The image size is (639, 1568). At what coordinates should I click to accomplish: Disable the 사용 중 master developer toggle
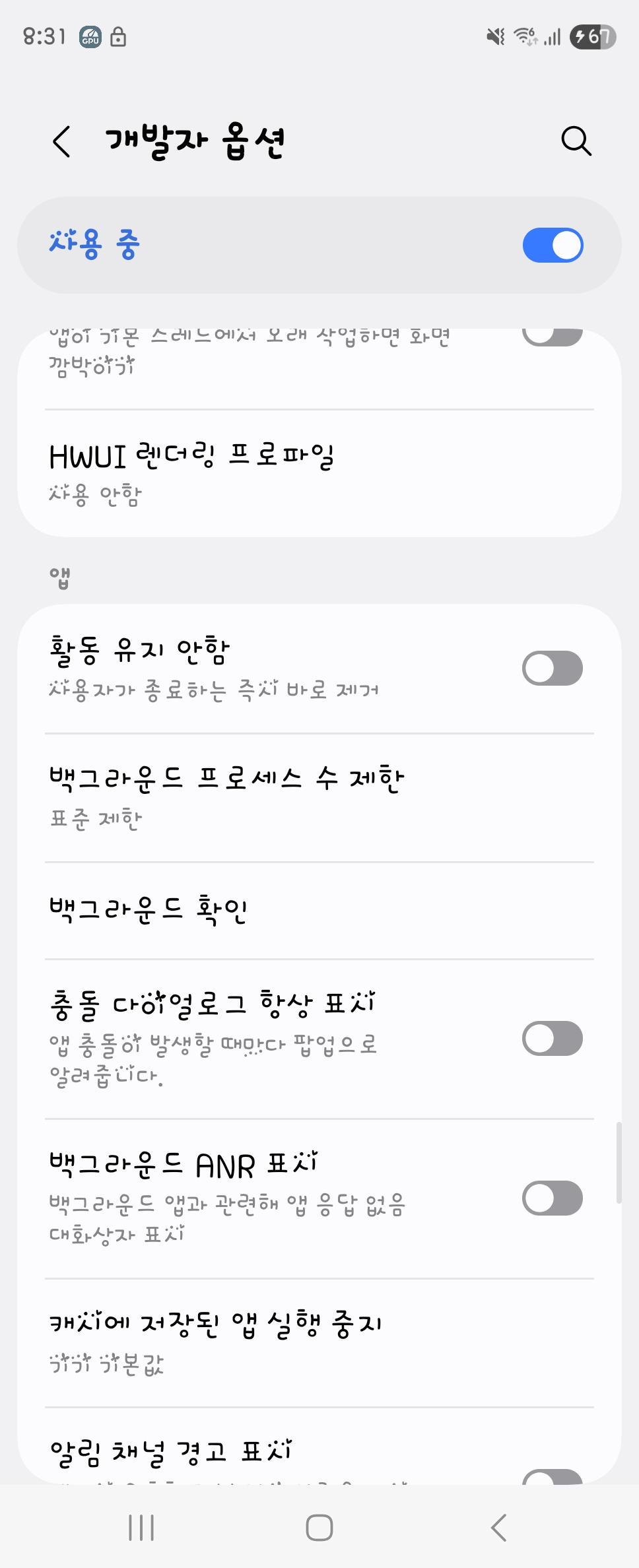(x=553, y=244)
